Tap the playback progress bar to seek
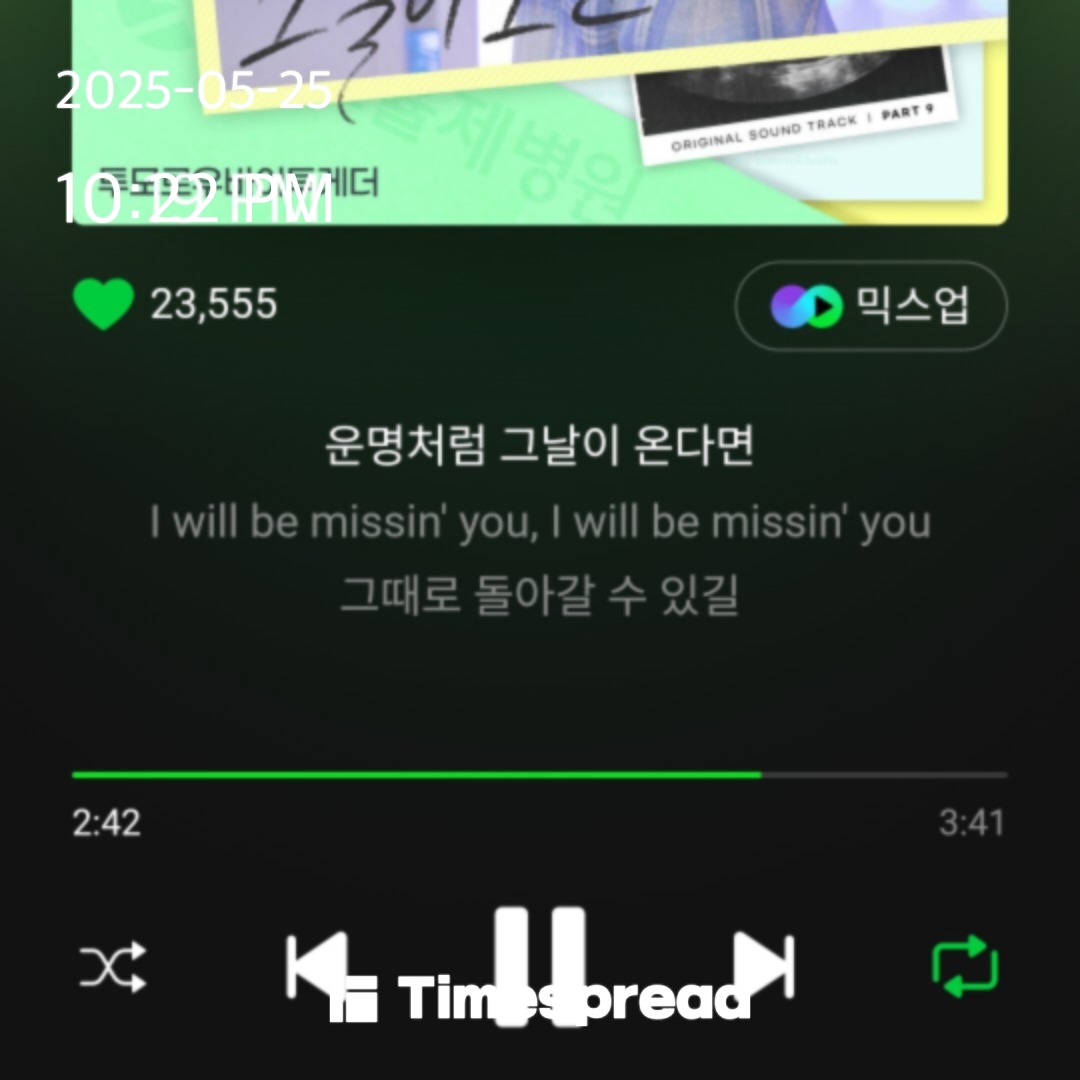 point(540,775)
